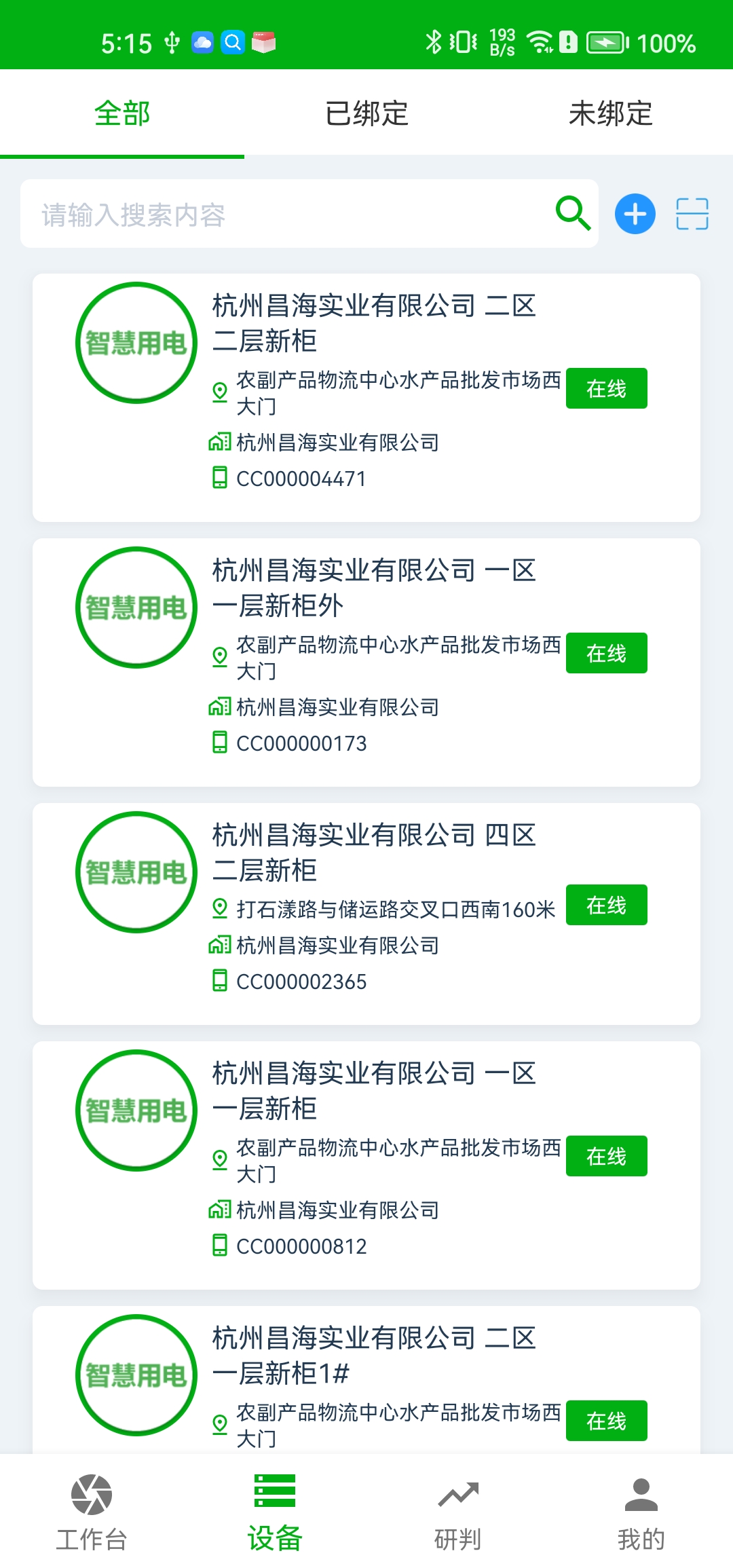This screenshot has height=1568, width=733.
Task: Tap the green magnifier search icon
Action: [573, 214]
